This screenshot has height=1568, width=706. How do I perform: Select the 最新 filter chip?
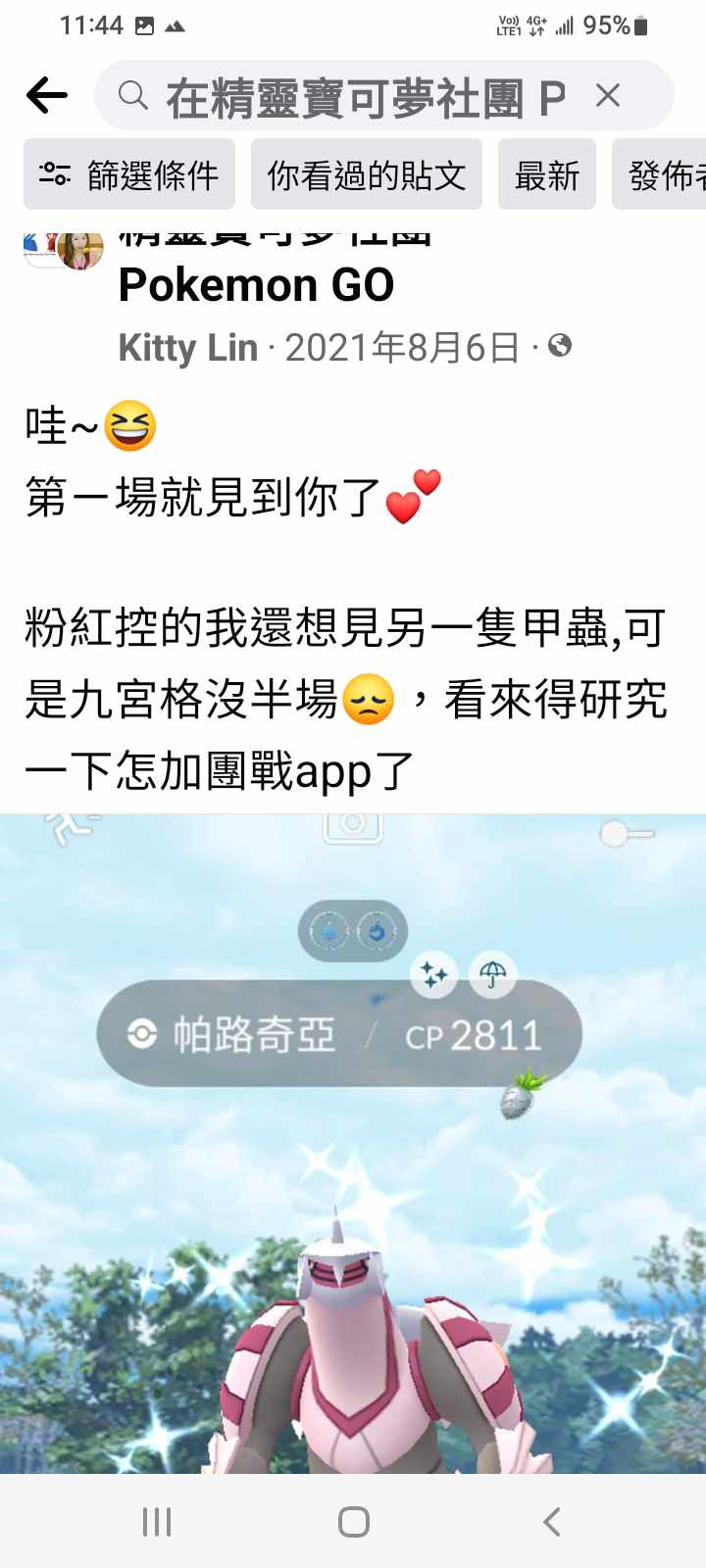tap(546, 174)
